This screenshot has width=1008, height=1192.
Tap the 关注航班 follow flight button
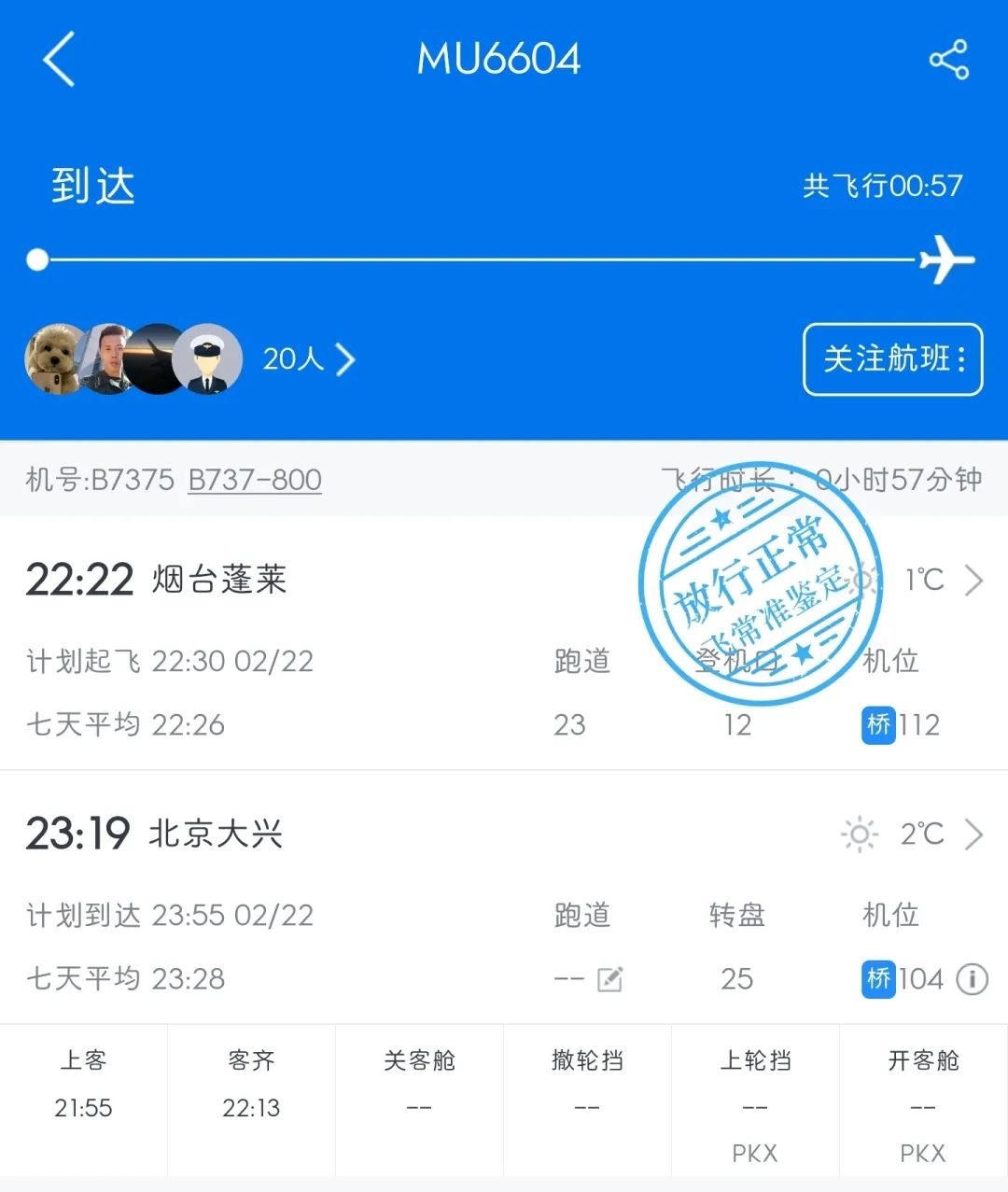tap(892, 359)
